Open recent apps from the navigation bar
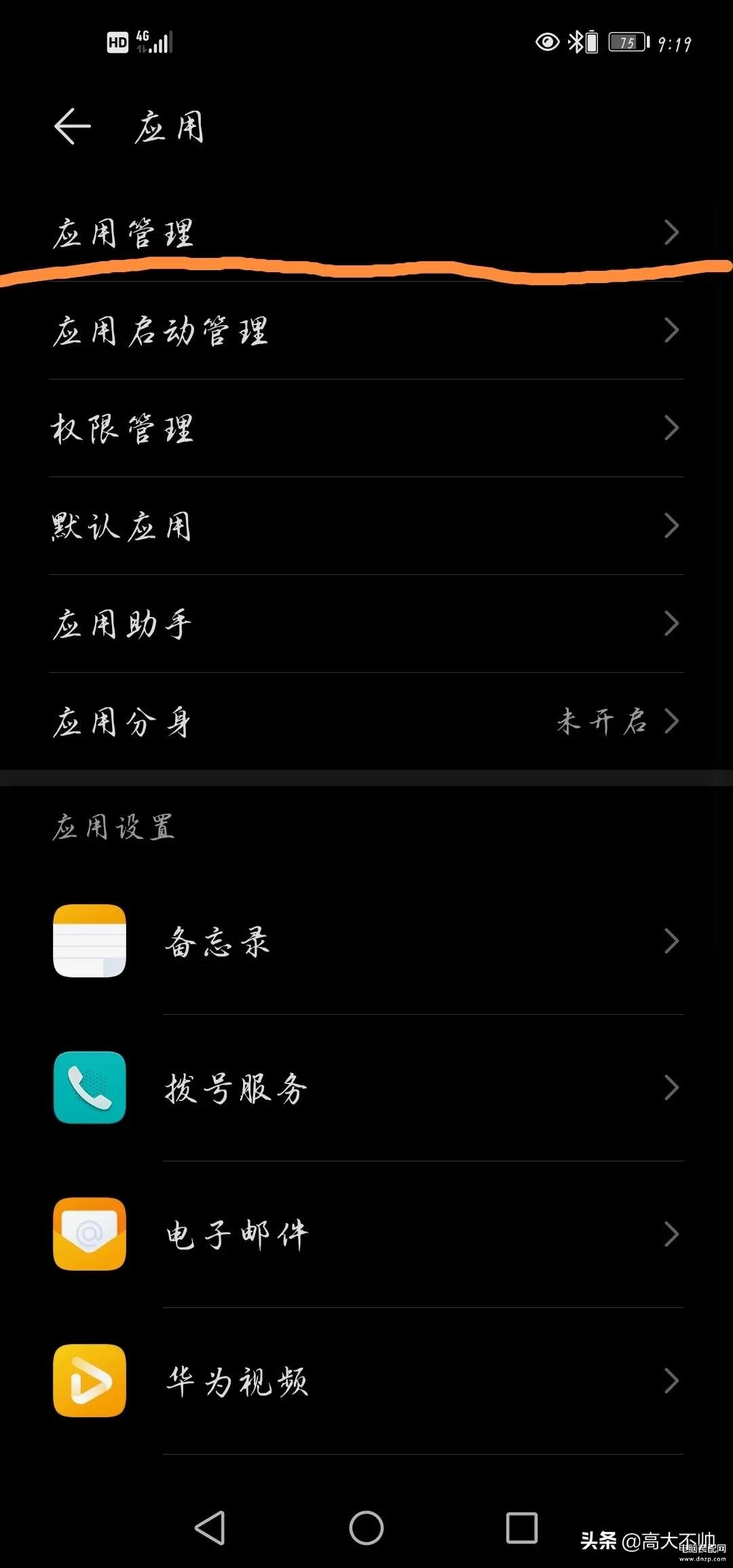733x1568 pixels. (522, 1528)
